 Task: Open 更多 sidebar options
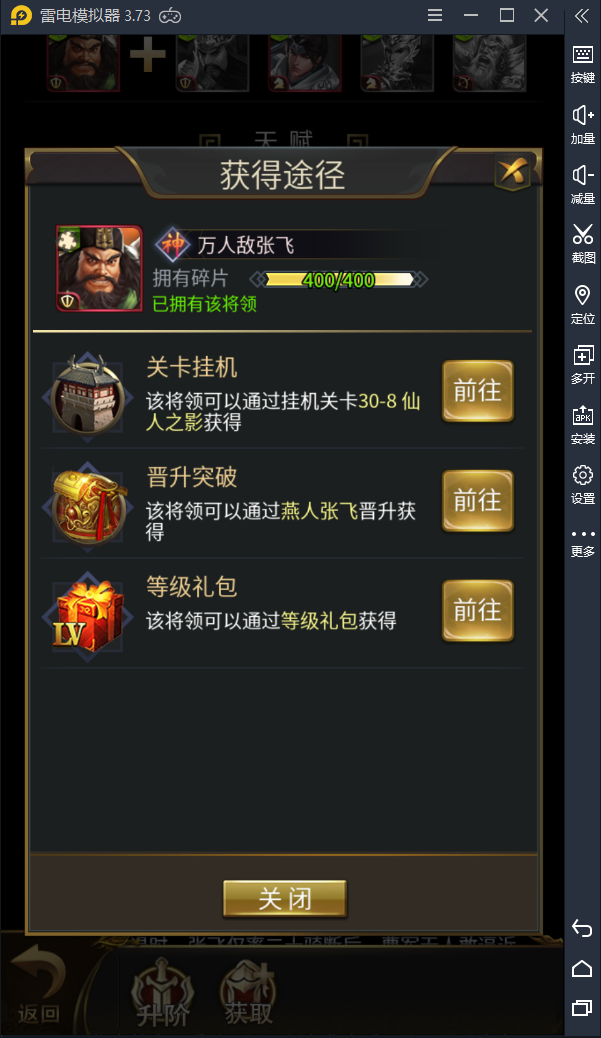582,542
